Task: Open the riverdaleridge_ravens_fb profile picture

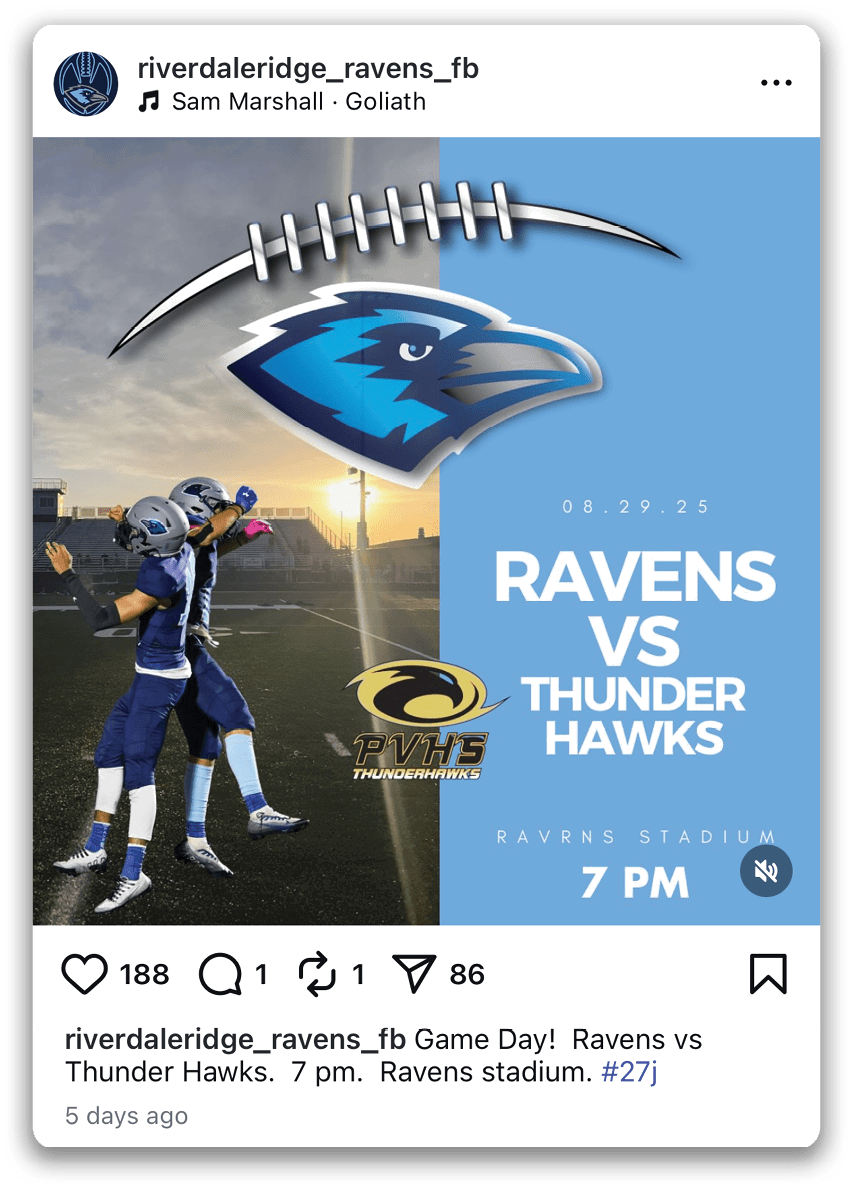Action: pos(86,84)
